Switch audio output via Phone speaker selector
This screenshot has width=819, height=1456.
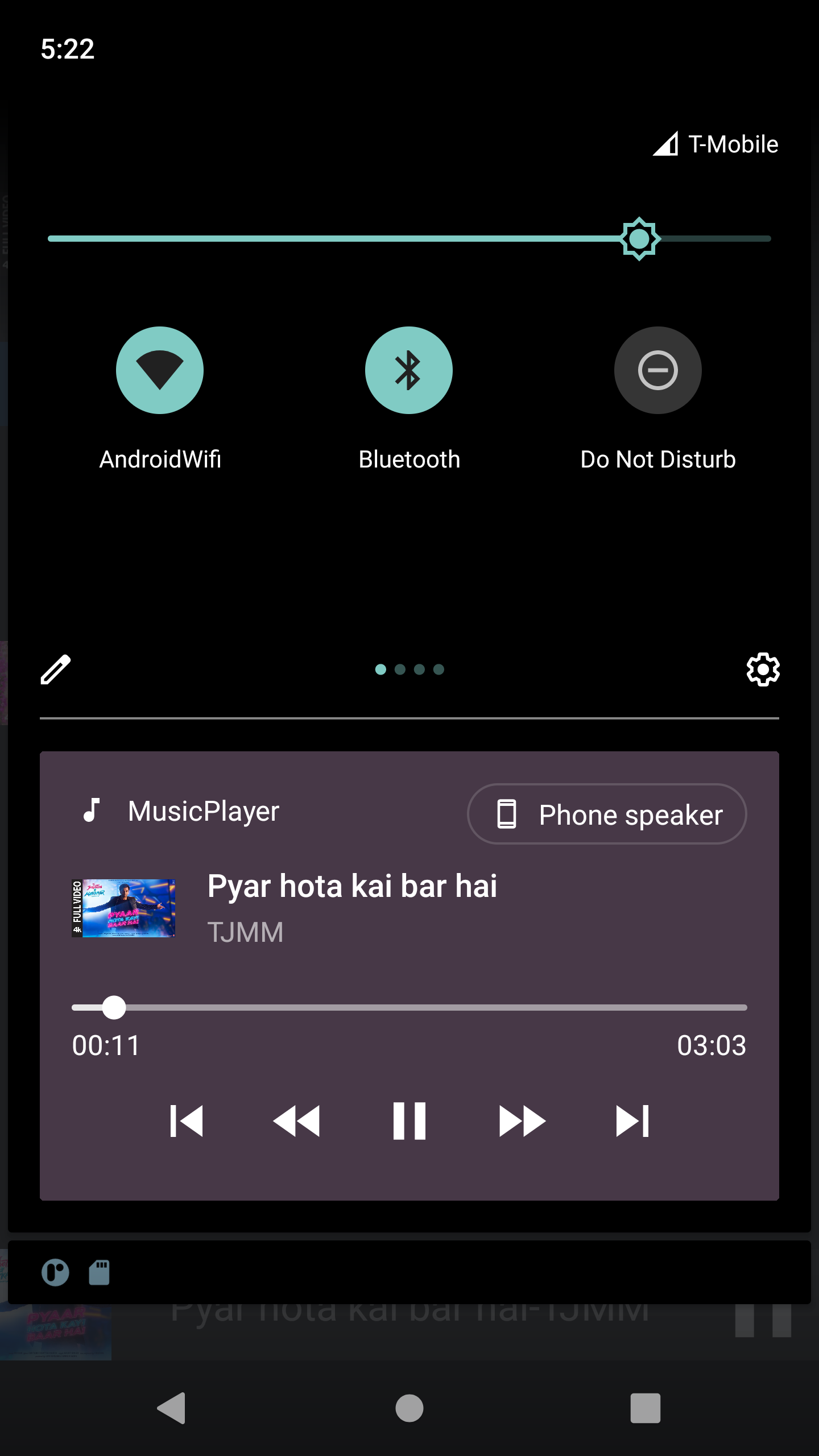(x=606, y=814)
